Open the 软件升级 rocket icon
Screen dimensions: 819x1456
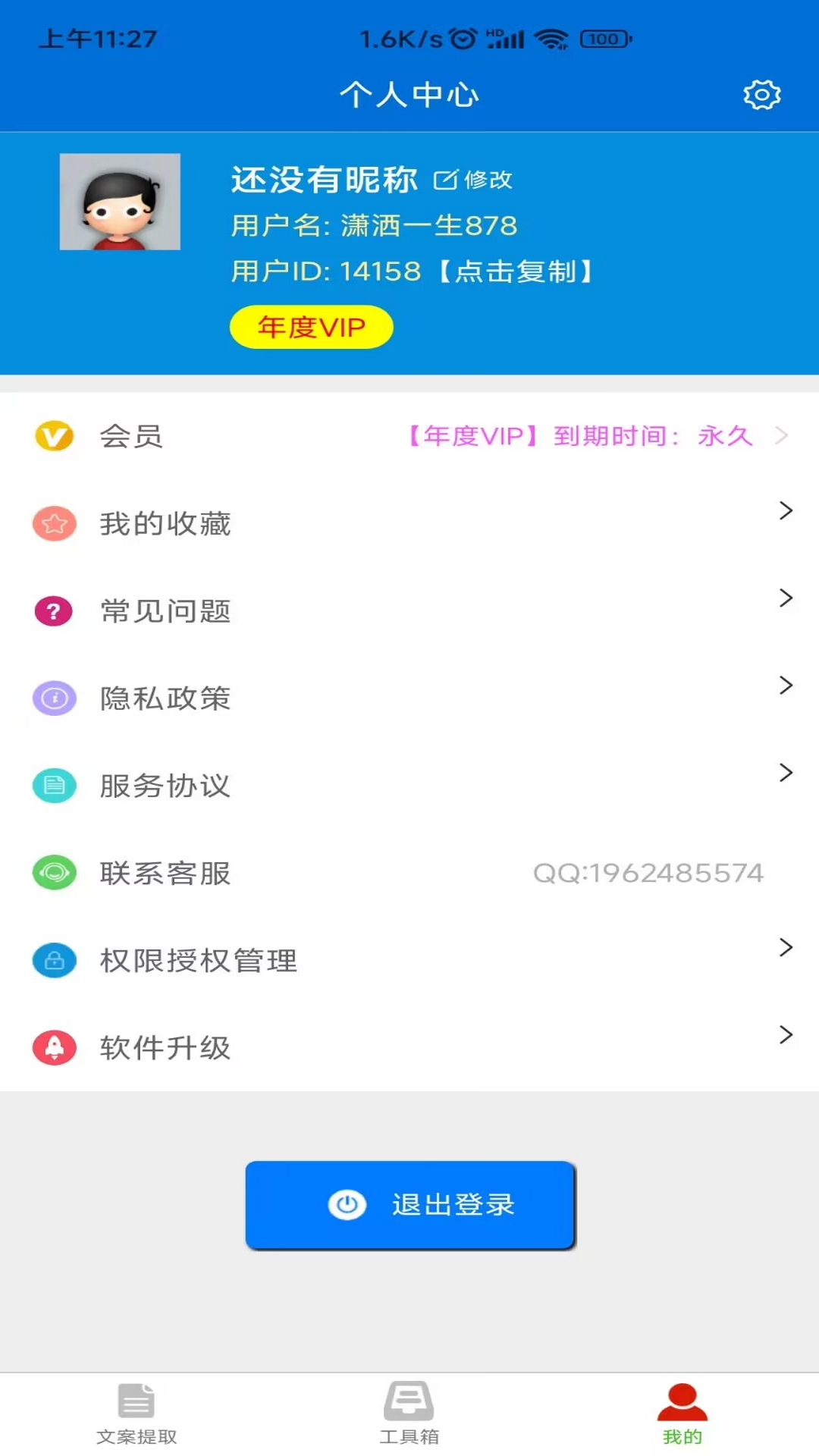(53, 1047)
